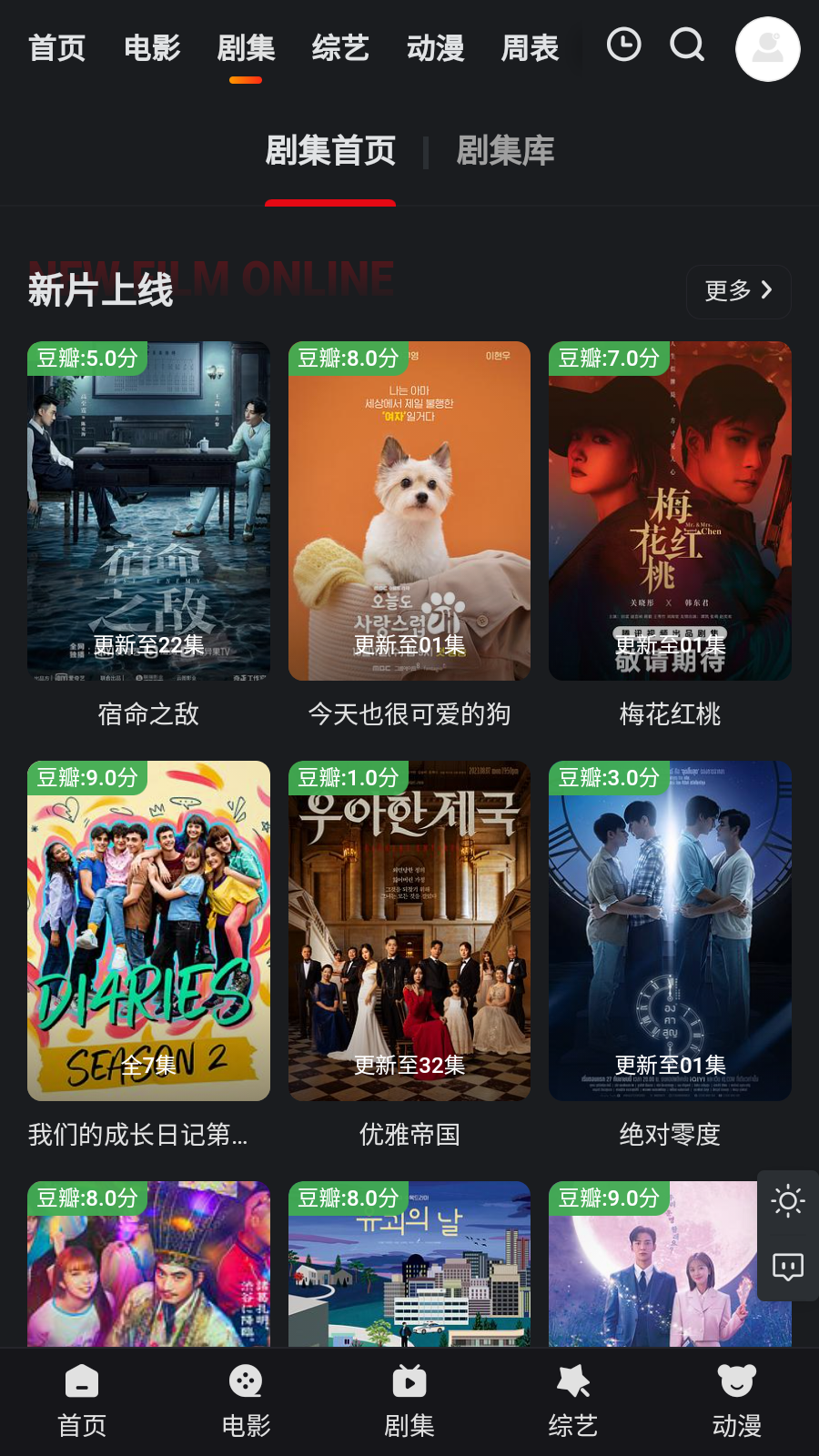Switch to the 剧集库 section
This screenshot has width=819, height=1456.
pos(505,151)
